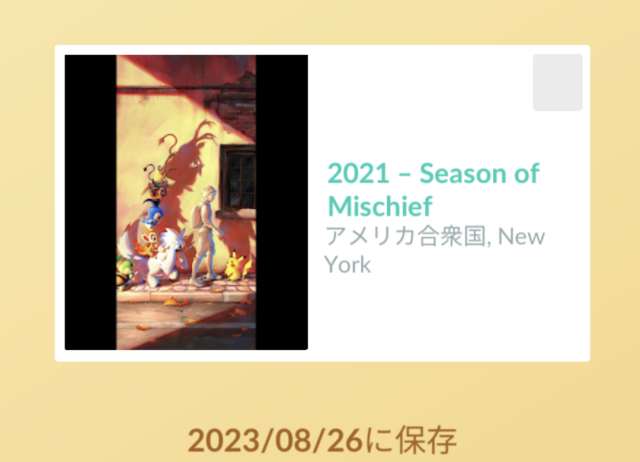
Task: Open the Season of Mischief postcard image
Action: point(186,202)
